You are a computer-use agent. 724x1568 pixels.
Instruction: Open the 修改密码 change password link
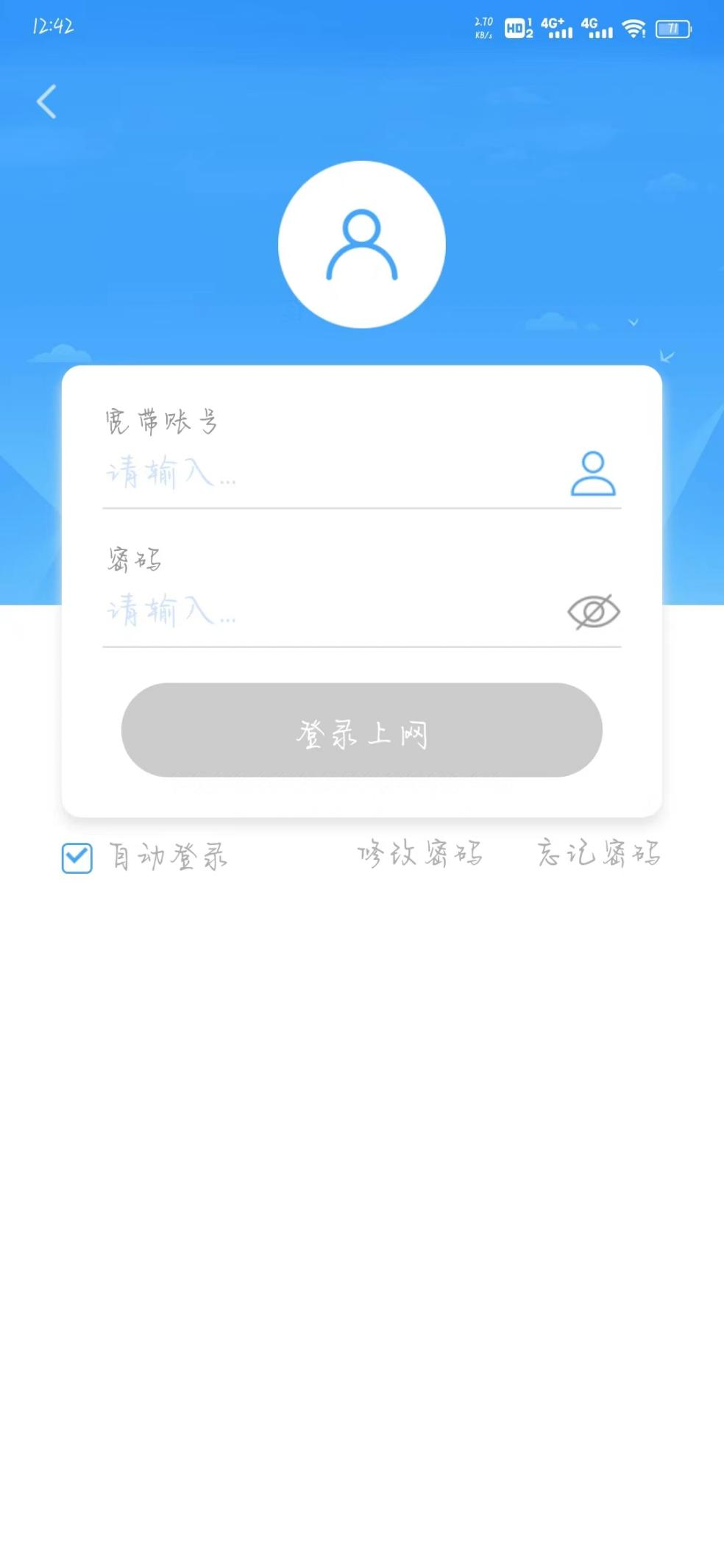[421, 854]
